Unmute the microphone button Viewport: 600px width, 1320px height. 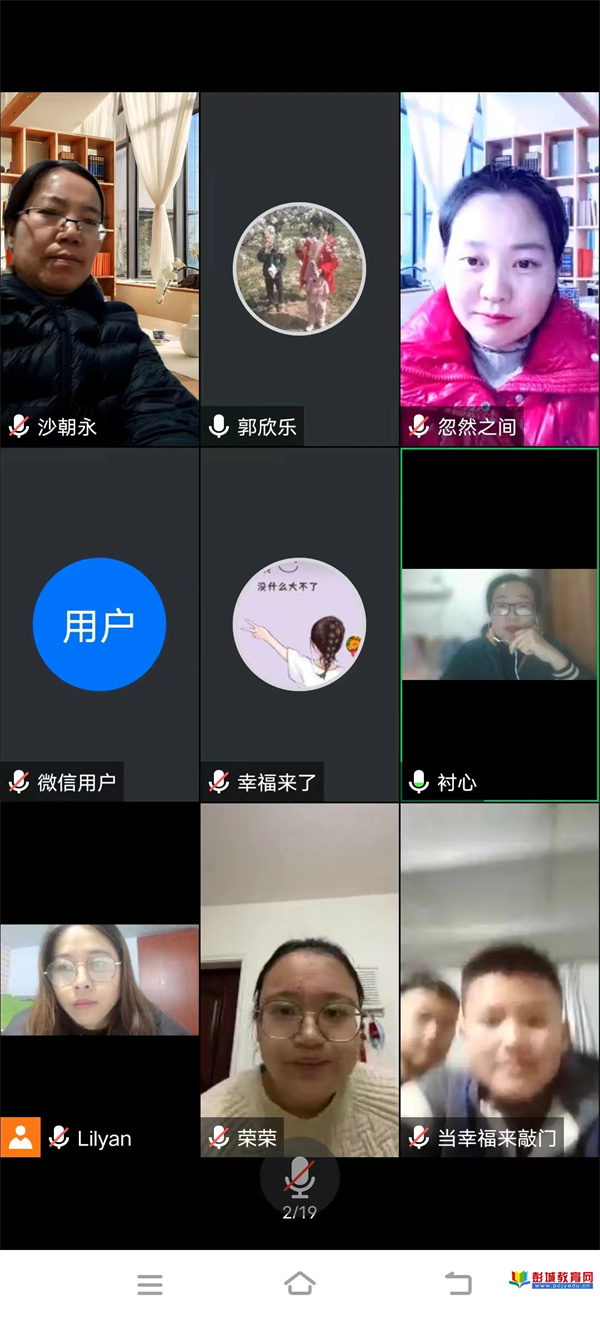tap(299, 1178)
